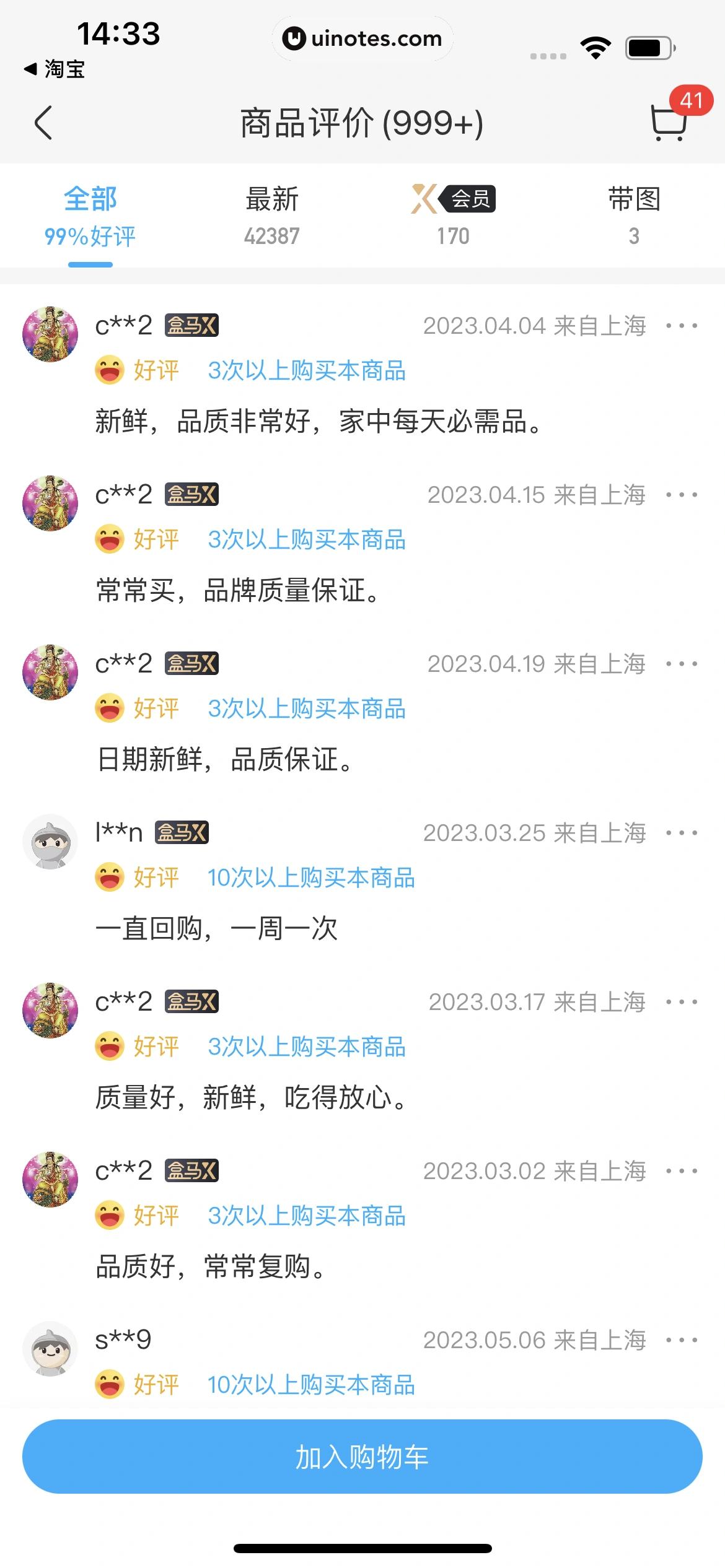Click the 10次以上购买本商品 link on l**n's review
Screen dimensions: 725x1568
(x=312, y=878)
